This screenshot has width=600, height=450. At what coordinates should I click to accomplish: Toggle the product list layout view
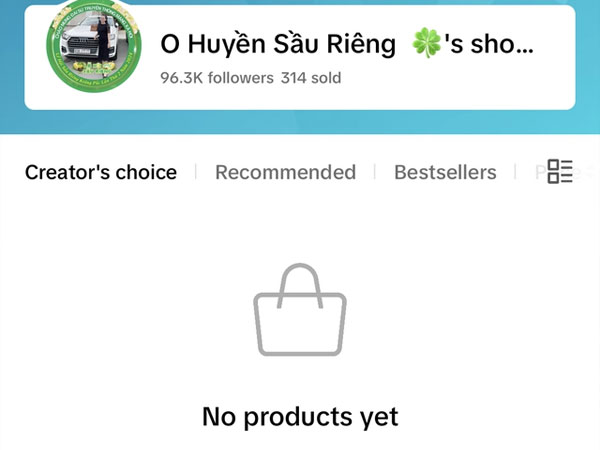tap(560, 171)
